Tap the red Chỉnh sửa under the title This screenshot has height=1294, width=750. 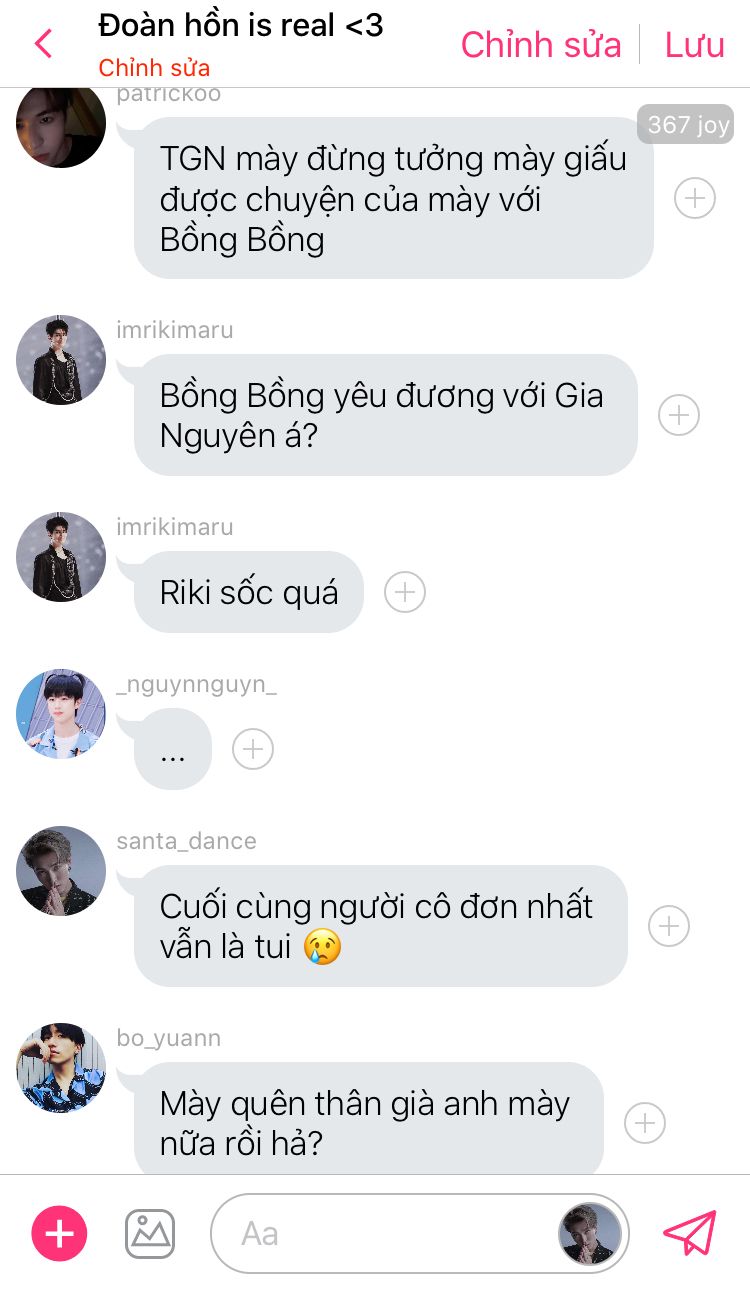tap(154, 68)
